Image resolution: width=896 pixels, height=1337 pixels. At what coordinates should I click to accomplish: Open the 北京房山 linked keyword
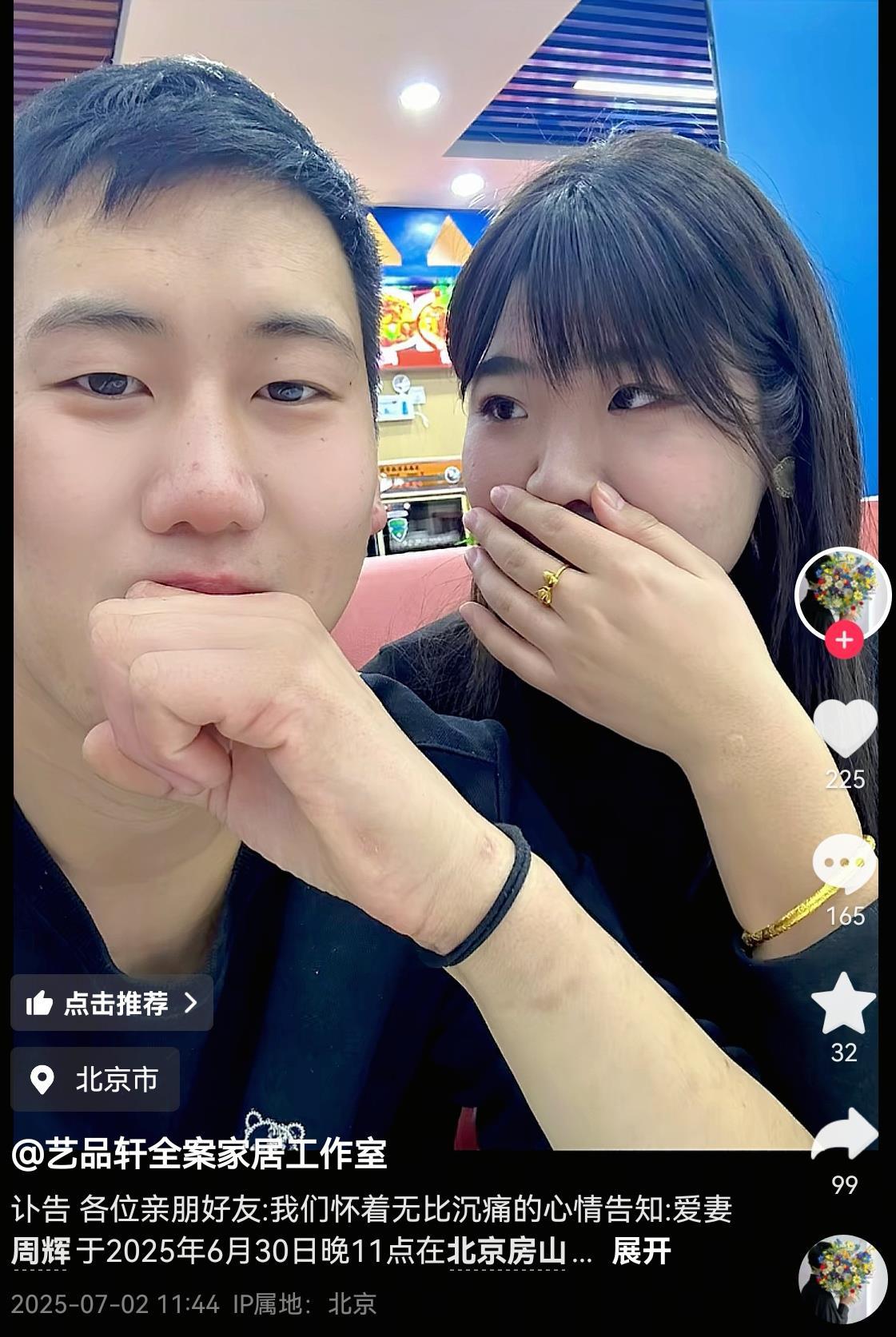(507, 1251)
